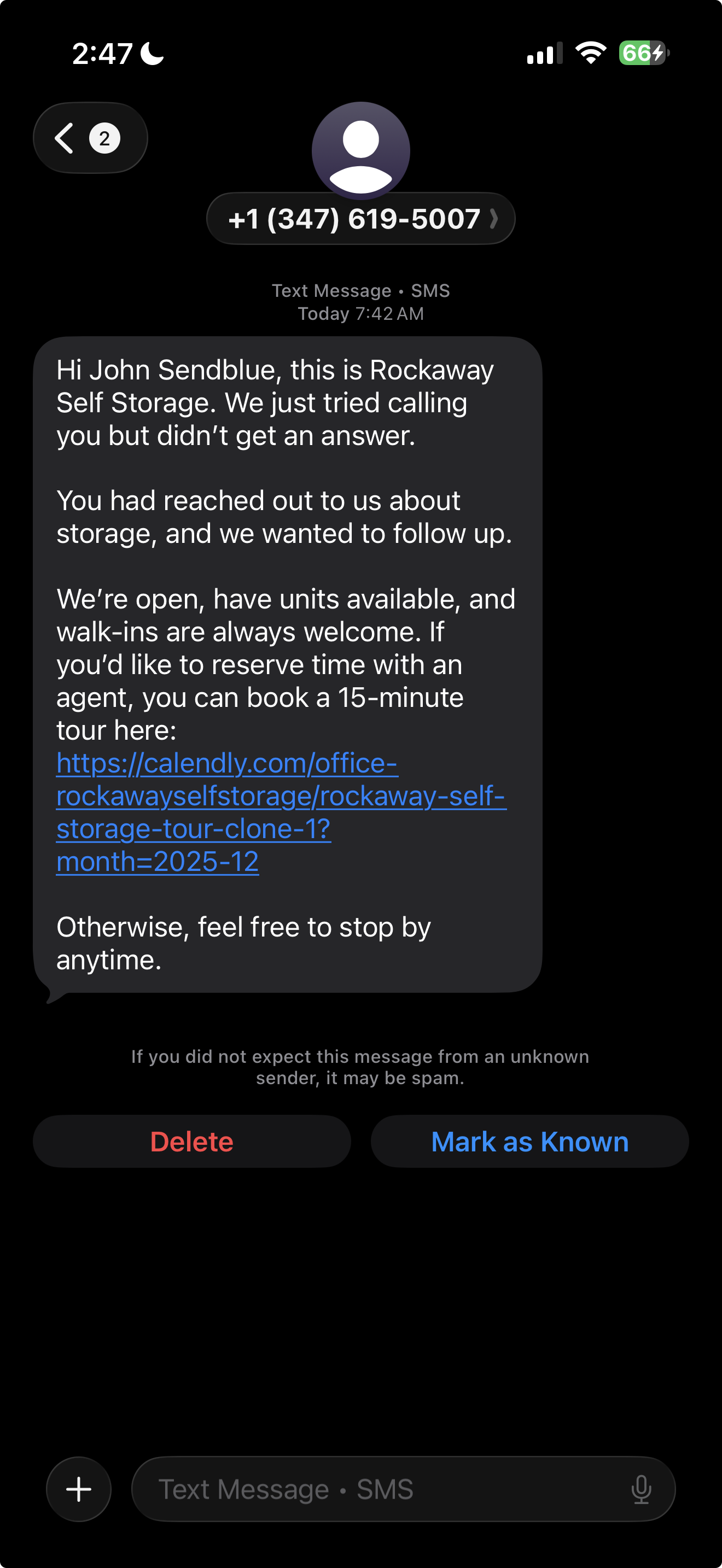Screen dimensions: 722x1568
Task: Open the plus attachments menu
Action: click(79, 1489)
